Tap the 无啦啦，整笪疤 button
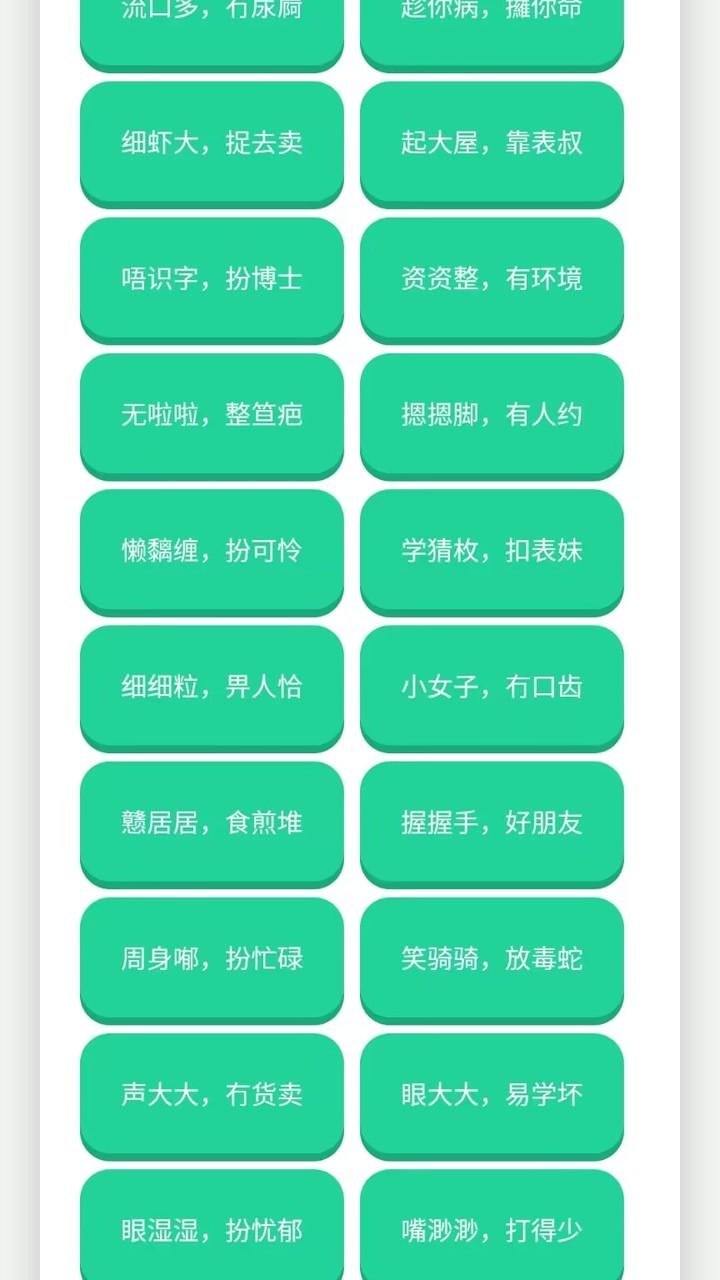720x1280 pixels. click(x=212, y=415)
